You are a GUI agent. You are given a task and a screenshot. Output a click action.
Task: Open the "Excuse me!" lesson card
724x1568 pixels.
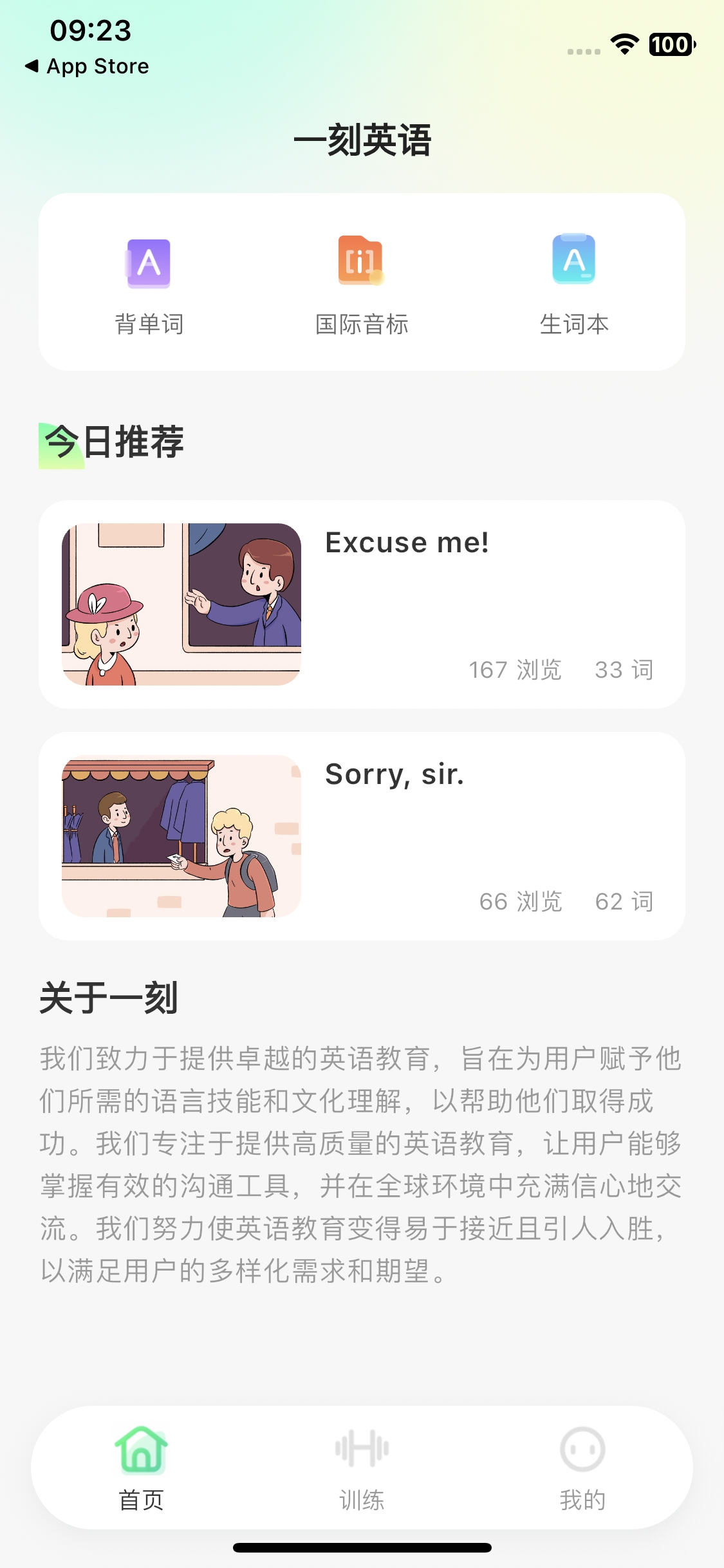pyautogui.click(x=362, y=604)
